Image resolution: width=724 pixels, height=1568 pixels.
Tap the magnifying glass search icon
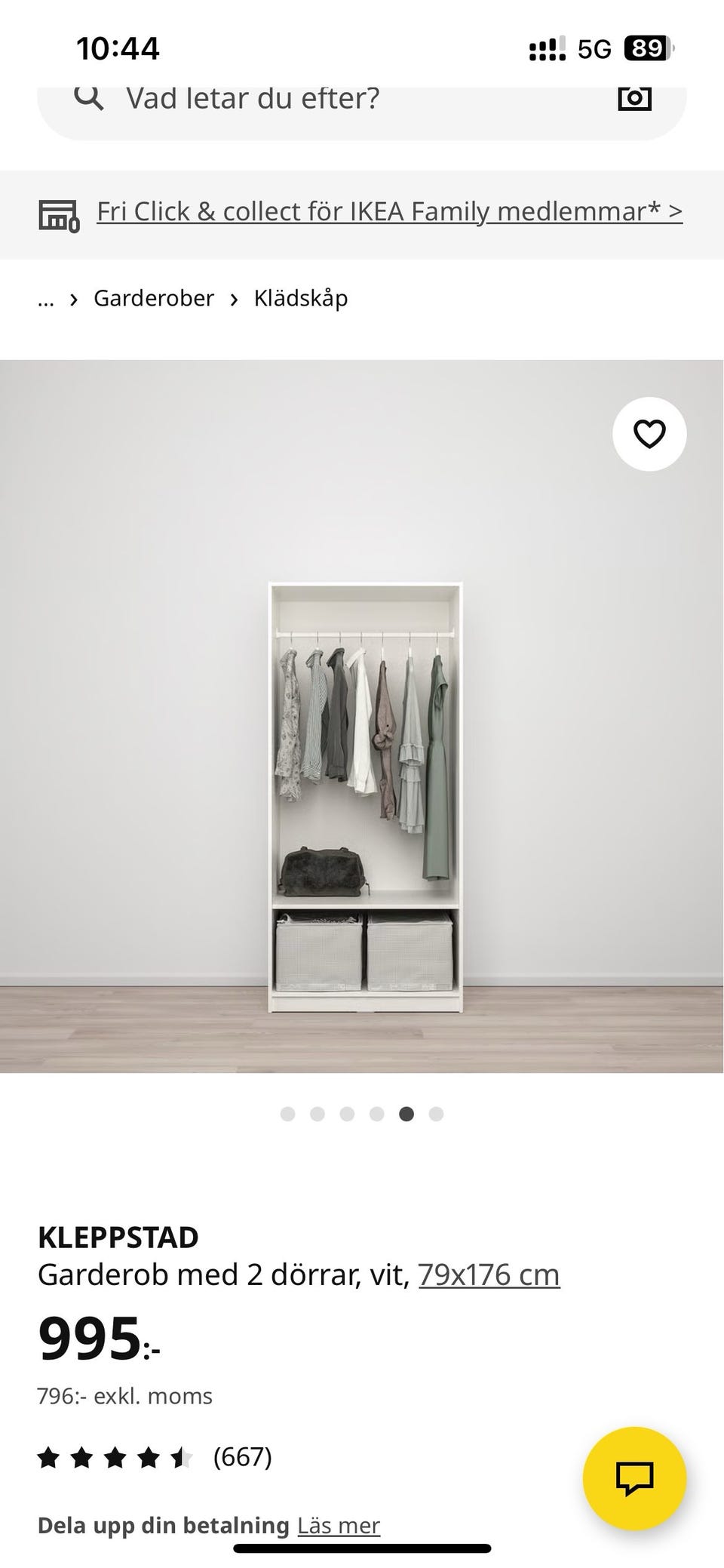click(x=87, y=97)
